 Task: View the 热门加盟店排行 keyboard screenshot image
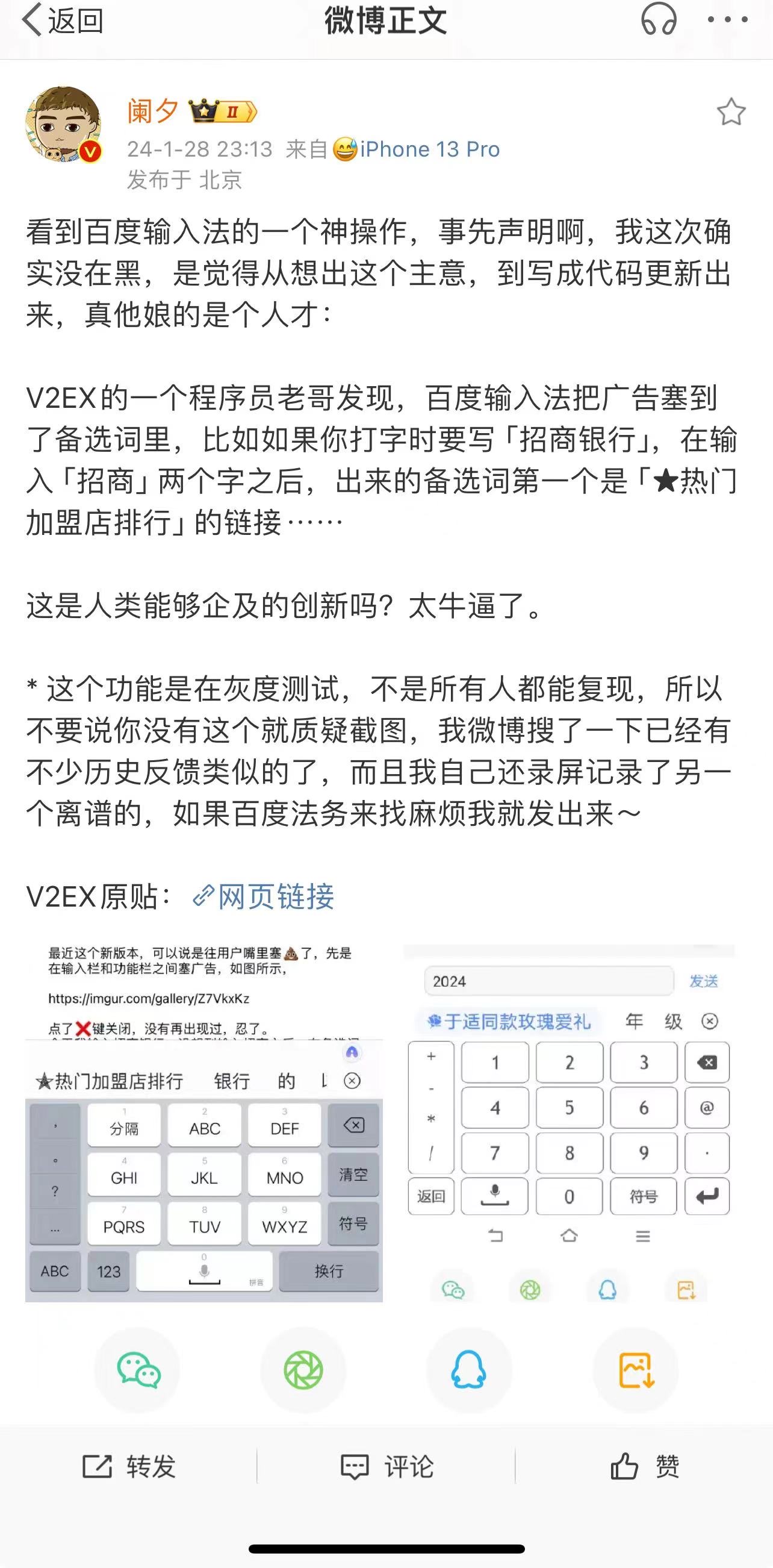(203, 1123)
